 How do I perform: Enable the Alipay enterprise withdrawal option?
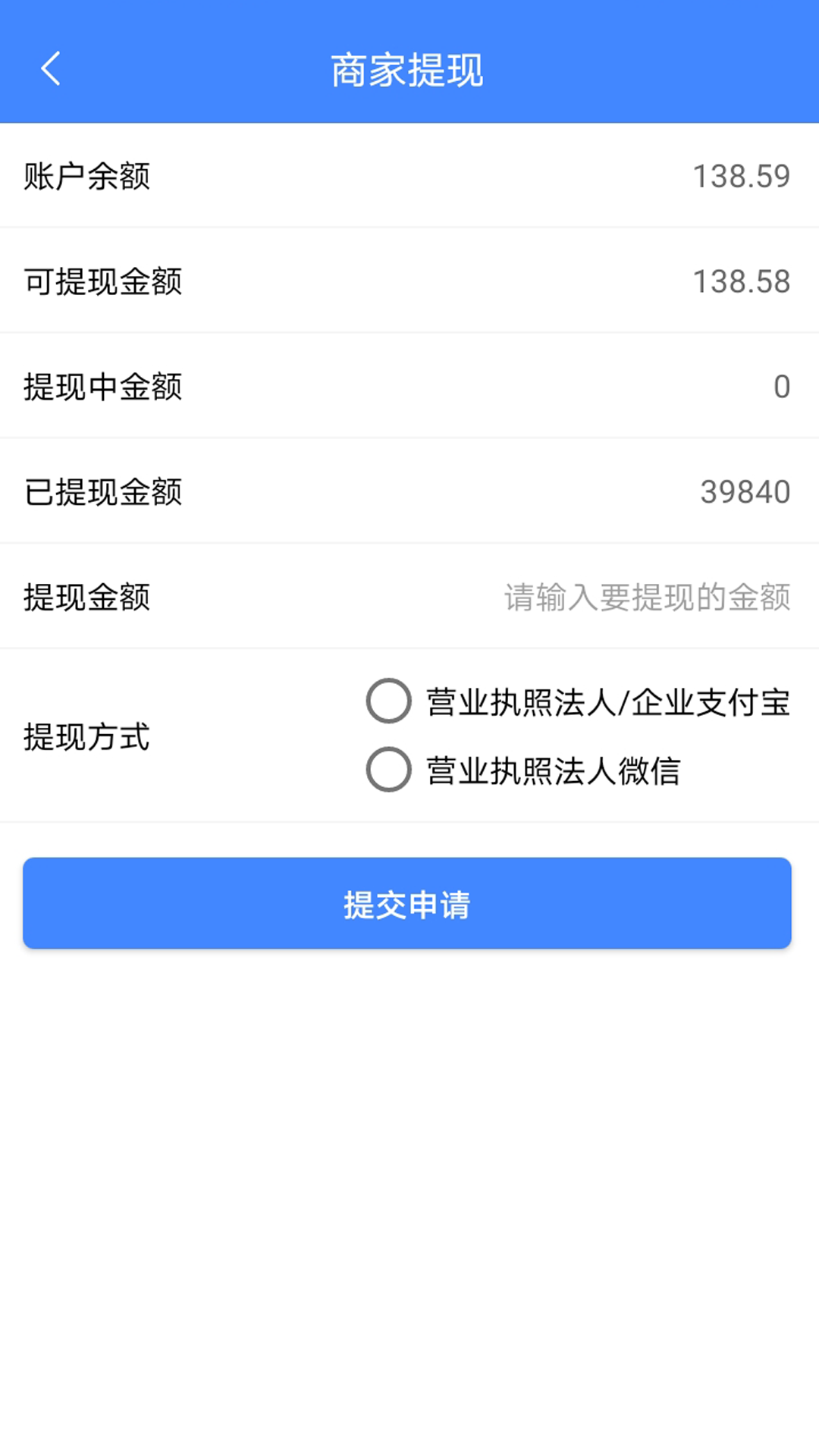388,702
